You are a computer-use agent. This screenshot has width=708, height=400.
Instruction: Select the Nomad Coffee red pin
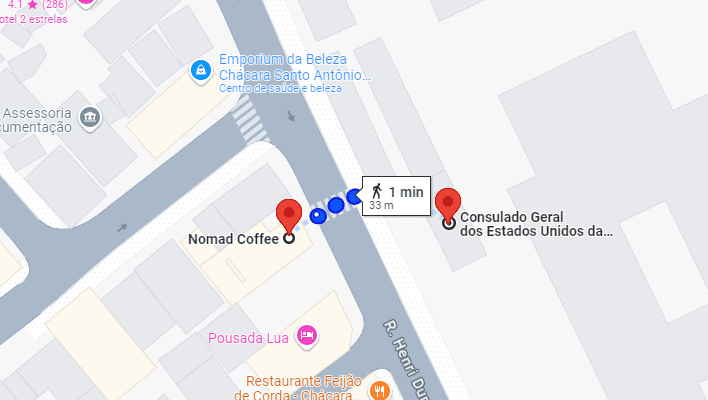(x=289, y=214)
